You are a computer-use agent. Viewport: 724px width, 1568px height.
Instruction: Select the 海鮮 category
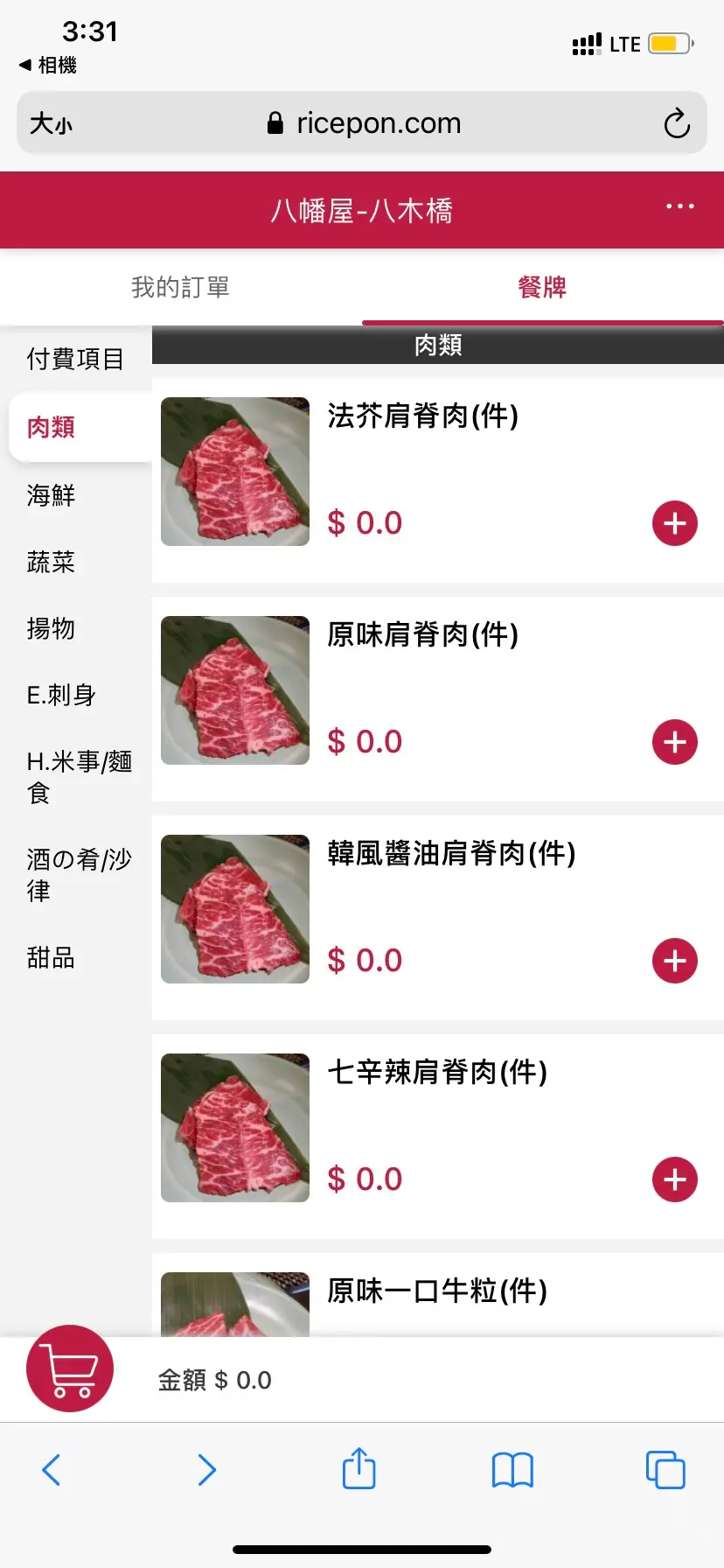(52, 495)
